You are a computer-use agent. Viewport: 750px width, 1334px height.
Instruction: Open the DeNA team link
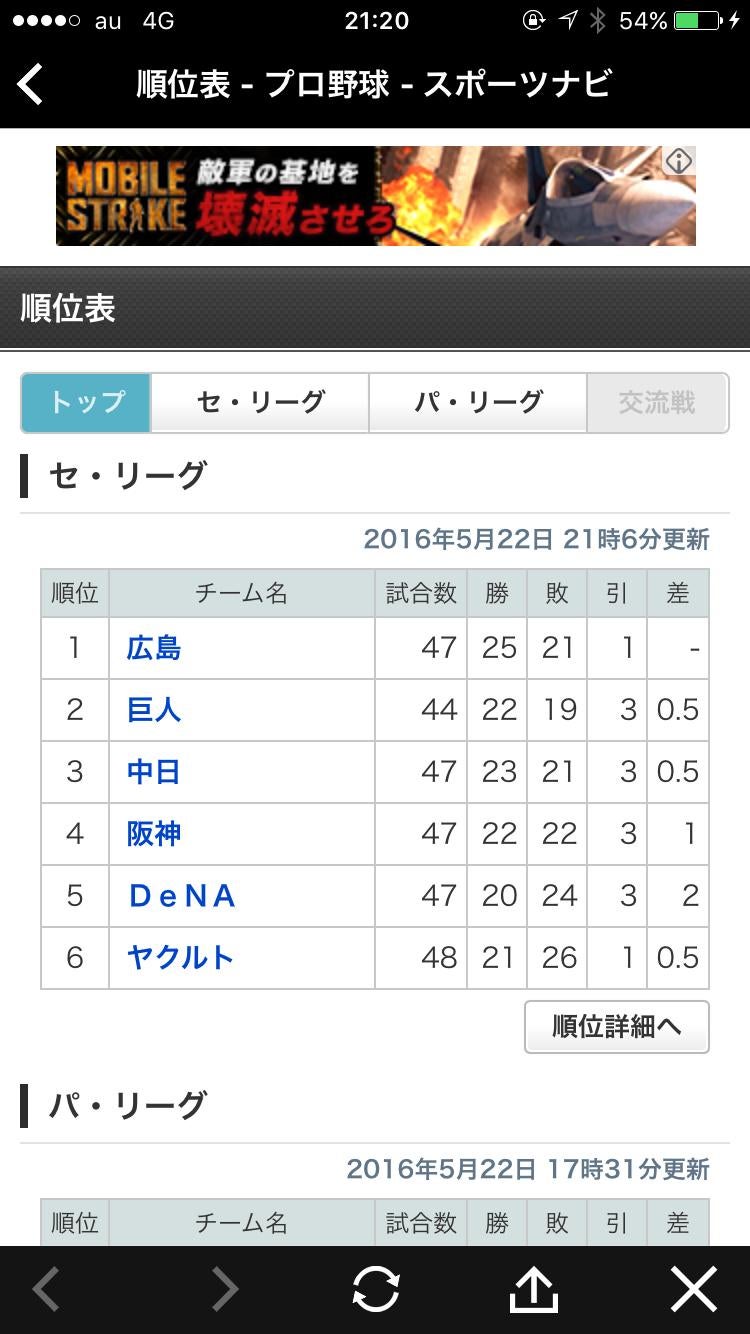182,896
